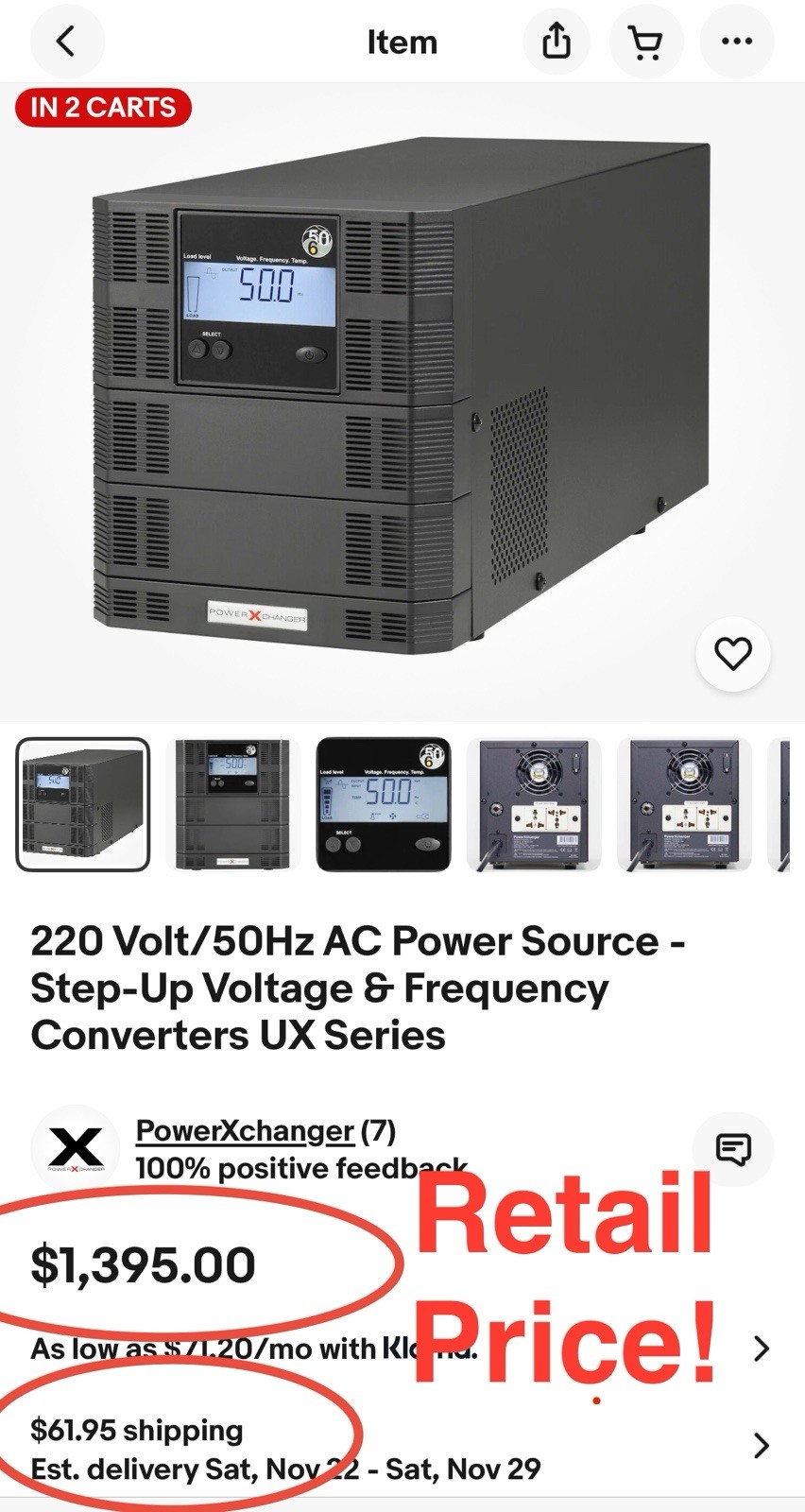Screen dimensions: 805x1512
Task: Go back to the previous page
Action: (66, 42)
